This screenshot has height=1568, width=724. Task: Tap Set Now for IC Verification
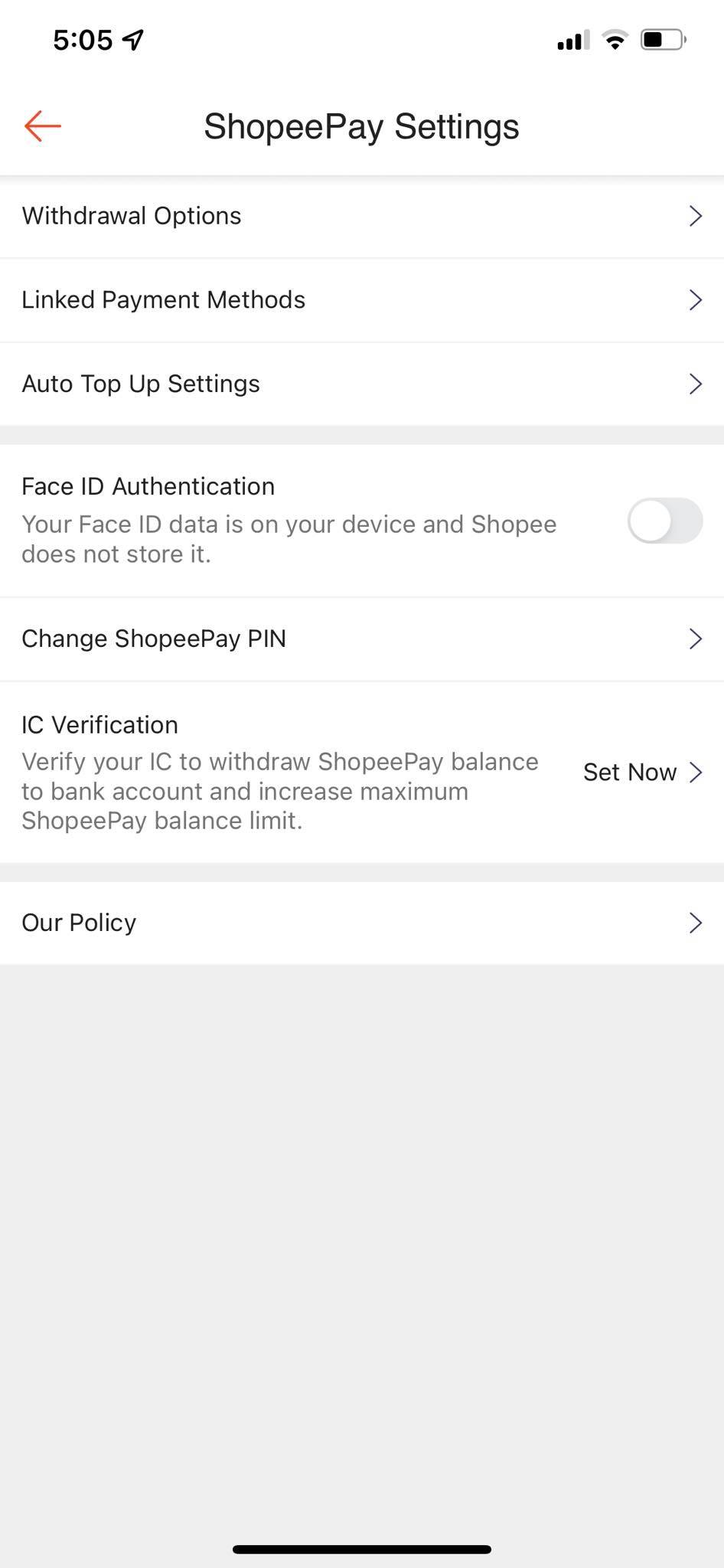[641, 773]
